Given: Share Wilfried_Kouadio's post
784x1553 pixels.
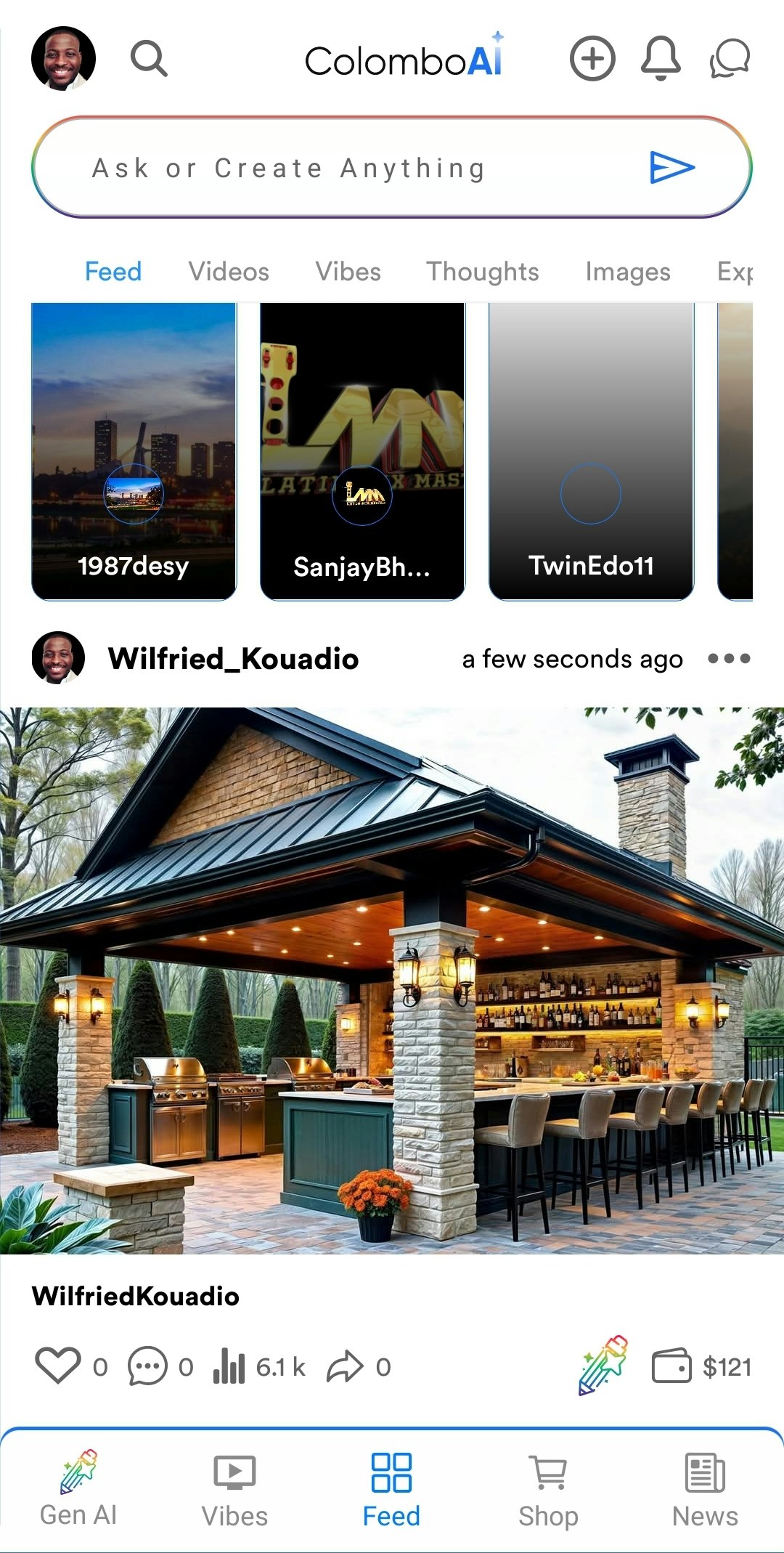Looking at the screenshot, I should pyautogui.click(x=344, y=1366).
